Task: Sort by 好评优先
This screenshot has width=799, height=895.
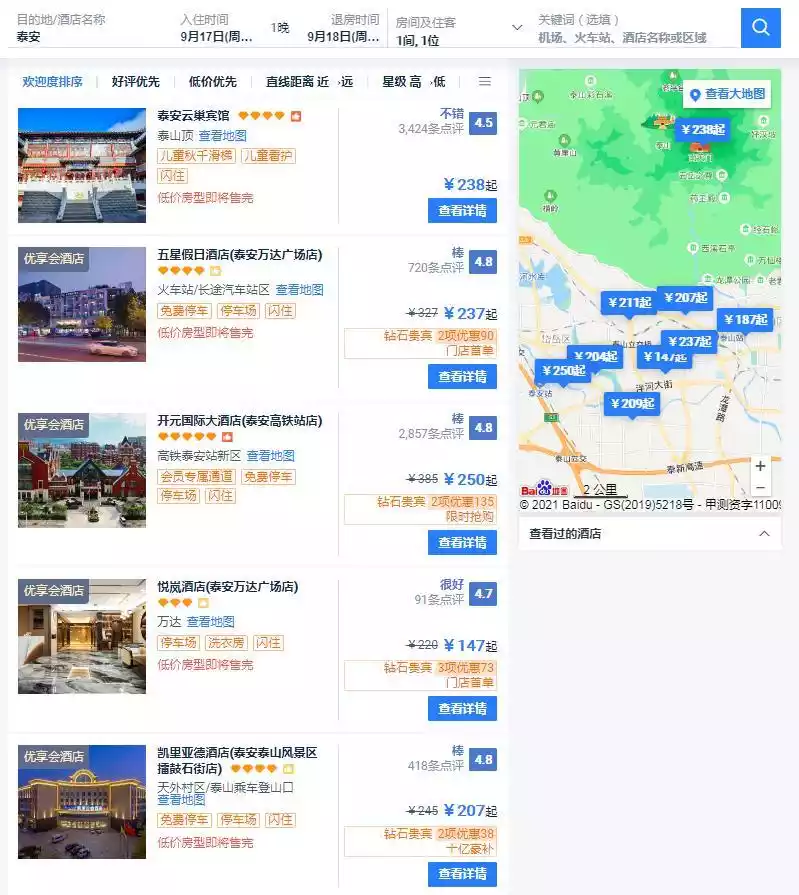Action: pos(135,82)
